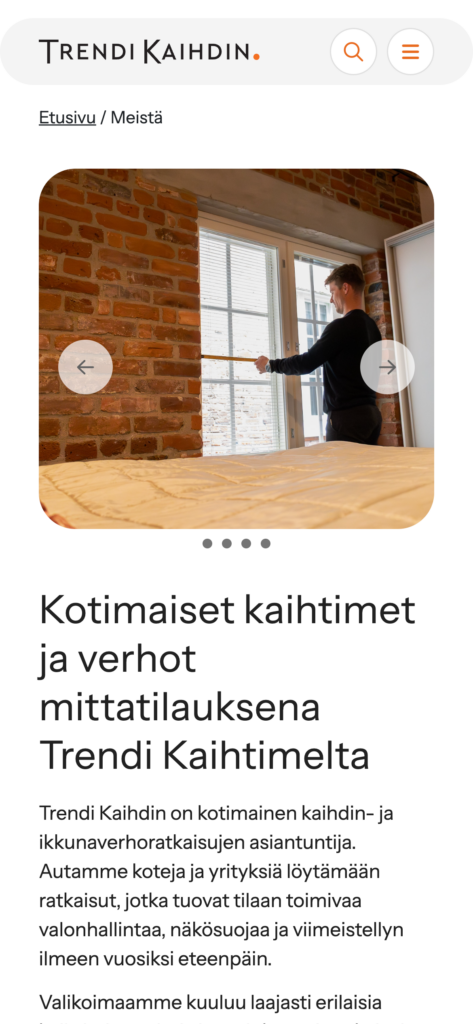
Task: Open the hamburger menu
Action: [x=410, y=52]
